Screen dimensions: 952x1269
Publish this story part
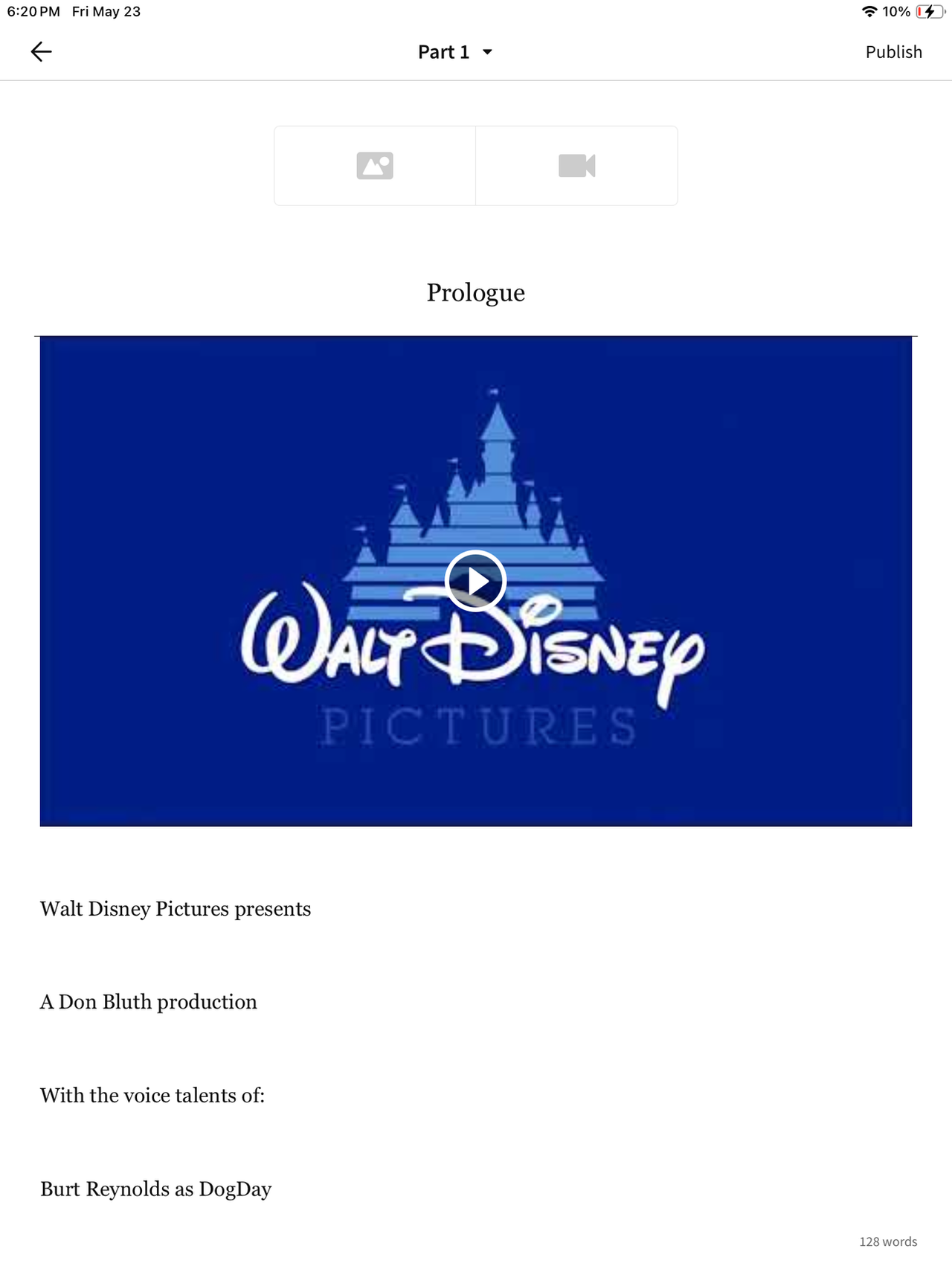[892, 52]
